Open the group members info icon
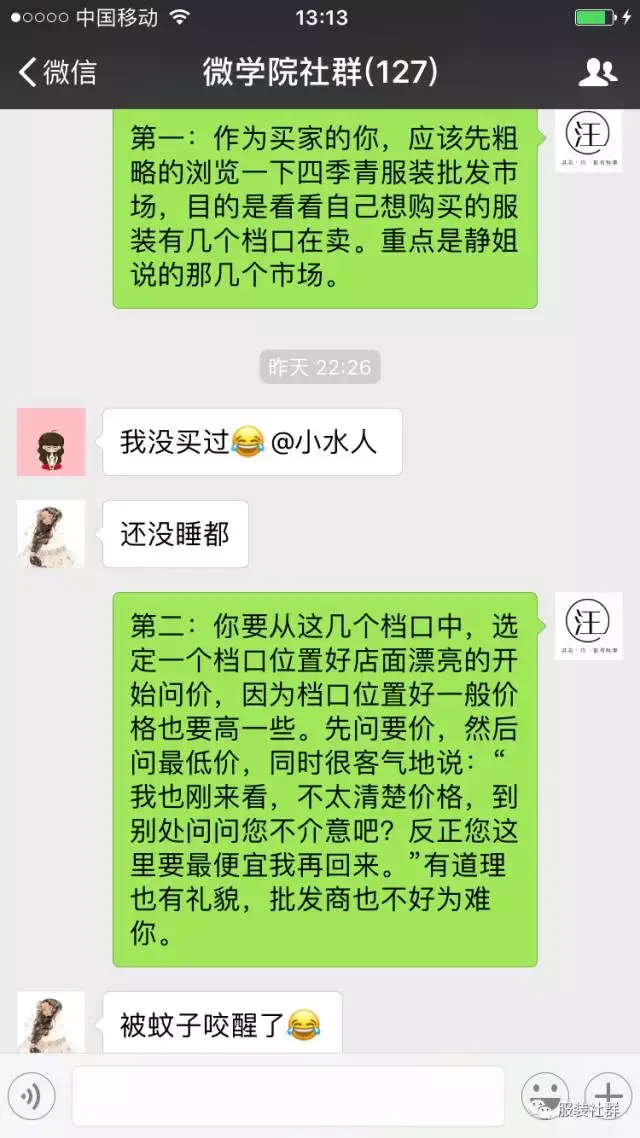This screenshot has height=1138, width=640. 598,72
